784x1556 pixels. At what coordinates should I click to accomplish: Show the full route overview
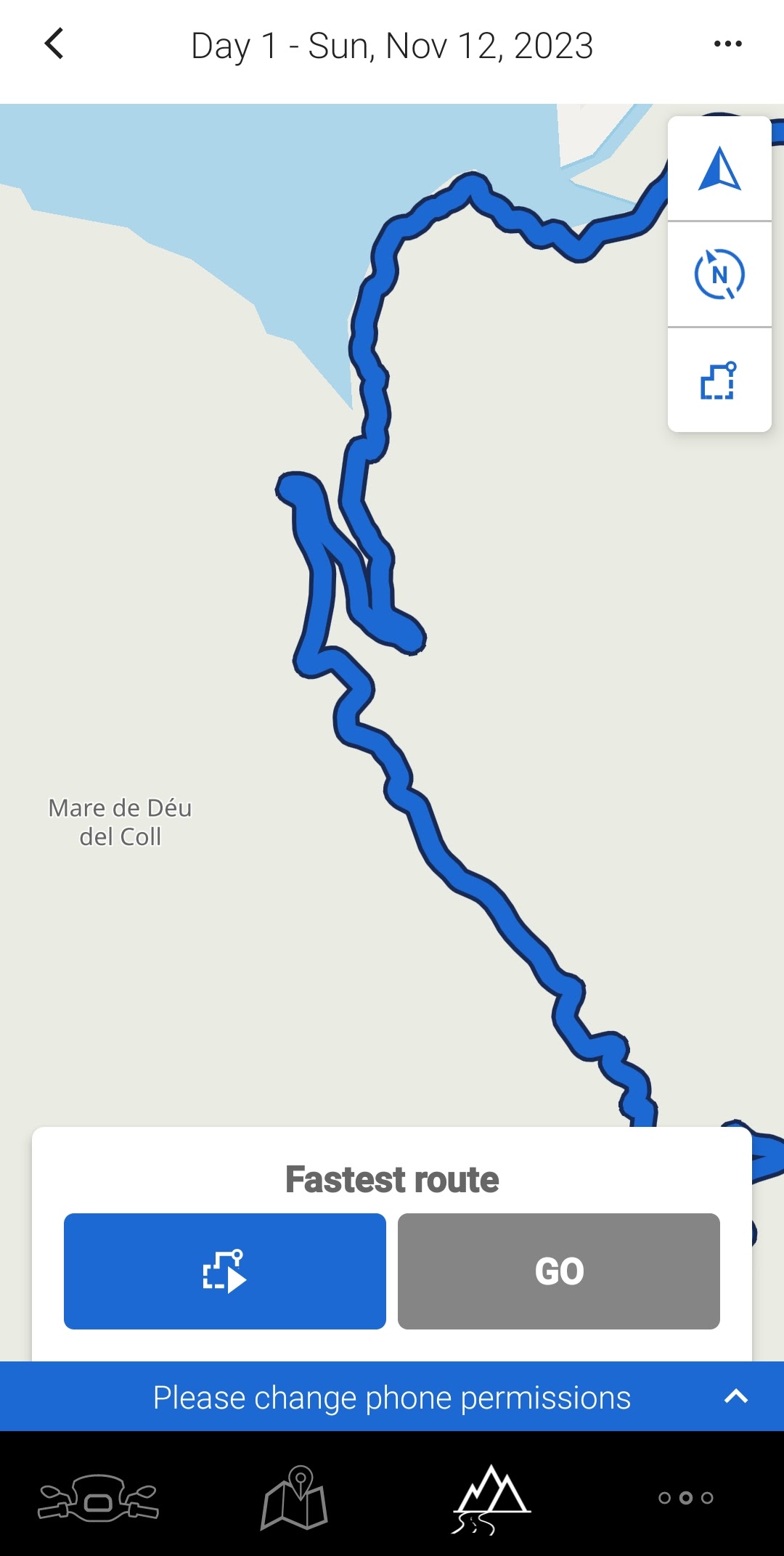pos(719,380)
